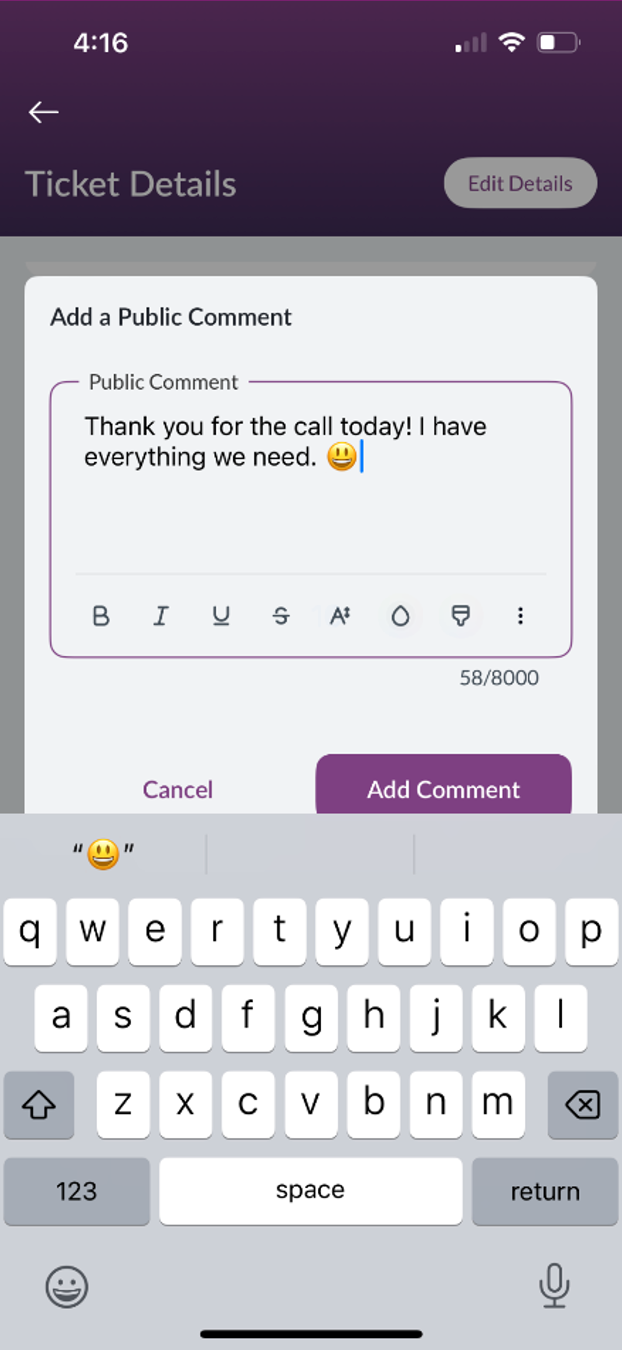Open the font size option
The image size is (622, 1350).
340,616
